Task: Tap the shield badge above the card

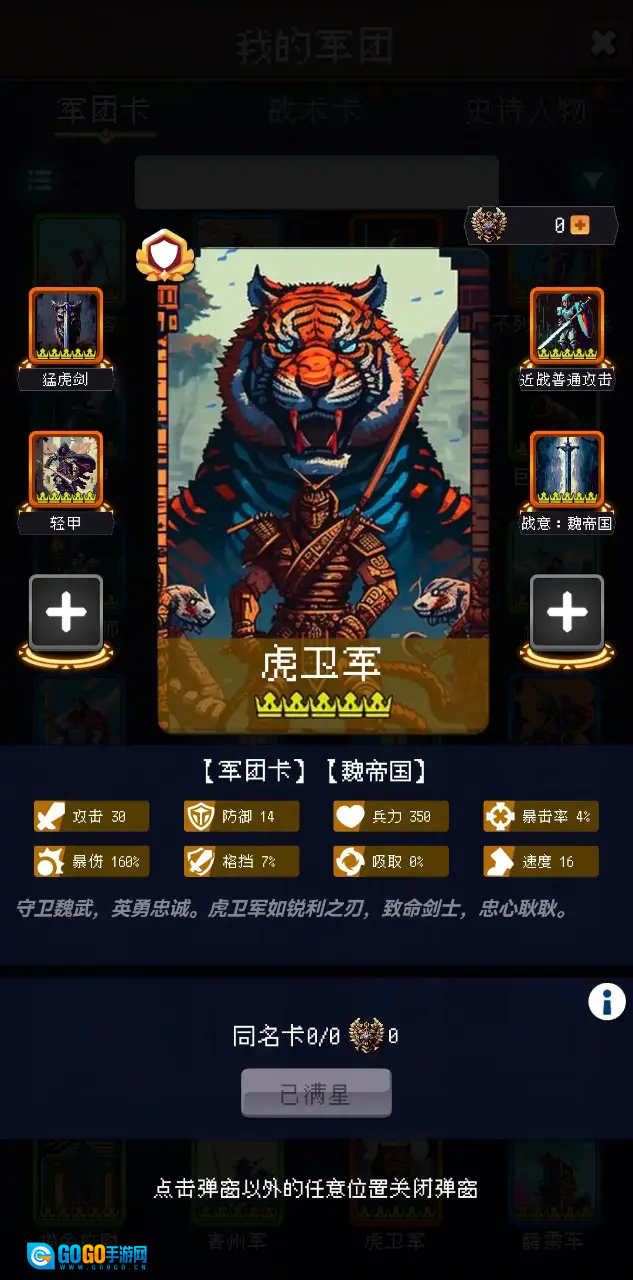Action: [163, 255]
